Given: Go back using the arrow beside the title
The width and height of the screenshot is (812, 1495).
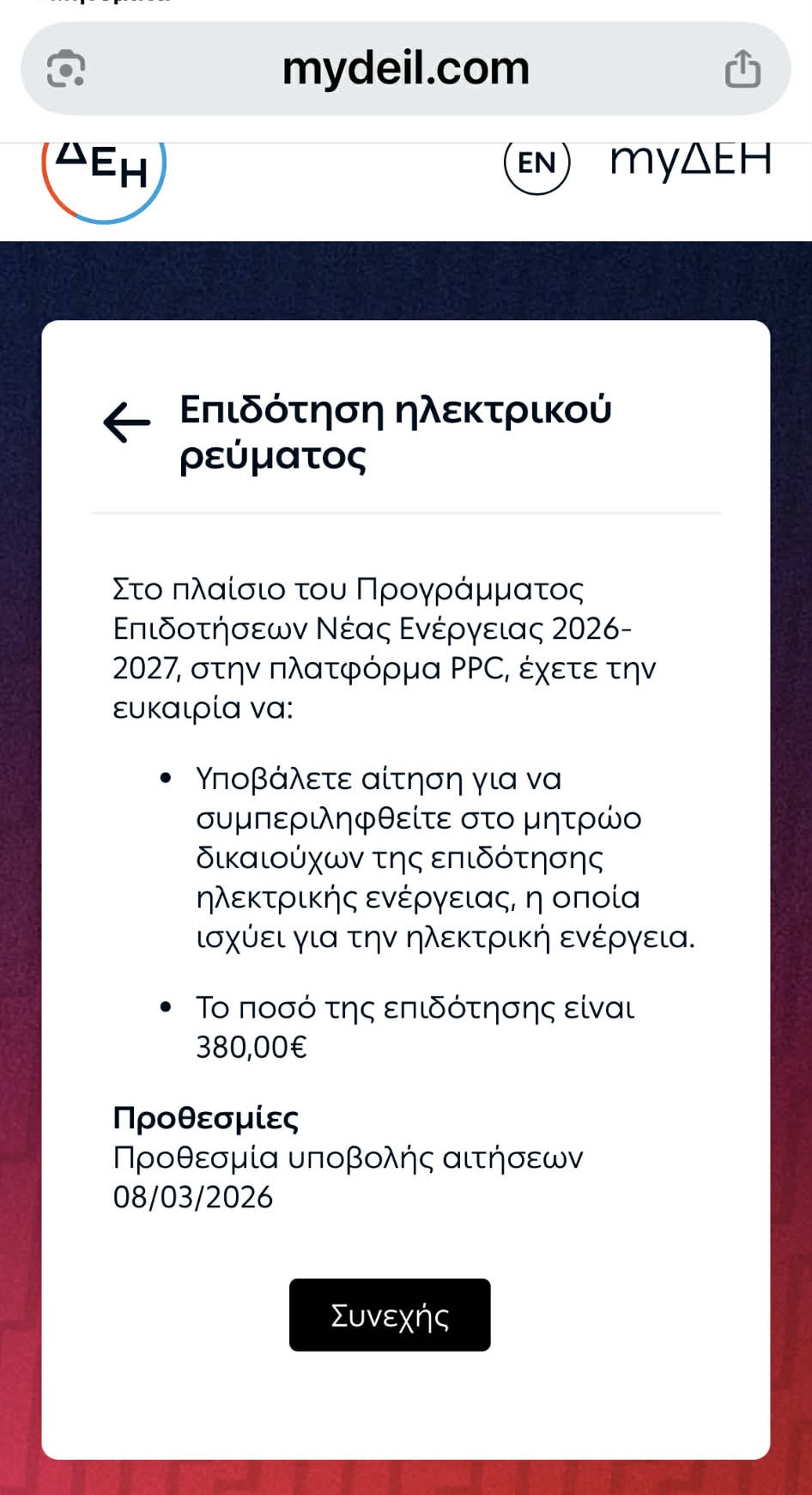Looking at the screenshot, I should click(x=126, y=422).
